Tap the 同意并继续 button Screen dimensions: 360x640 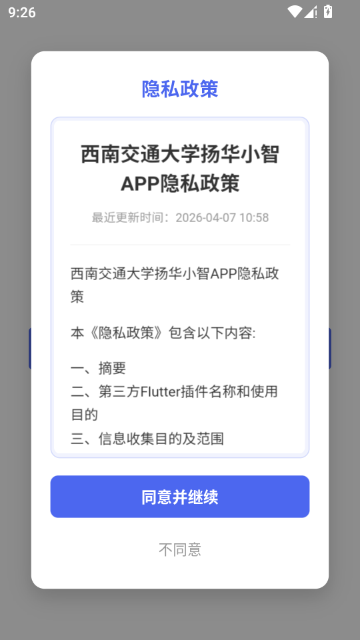[x=180, y=496]
